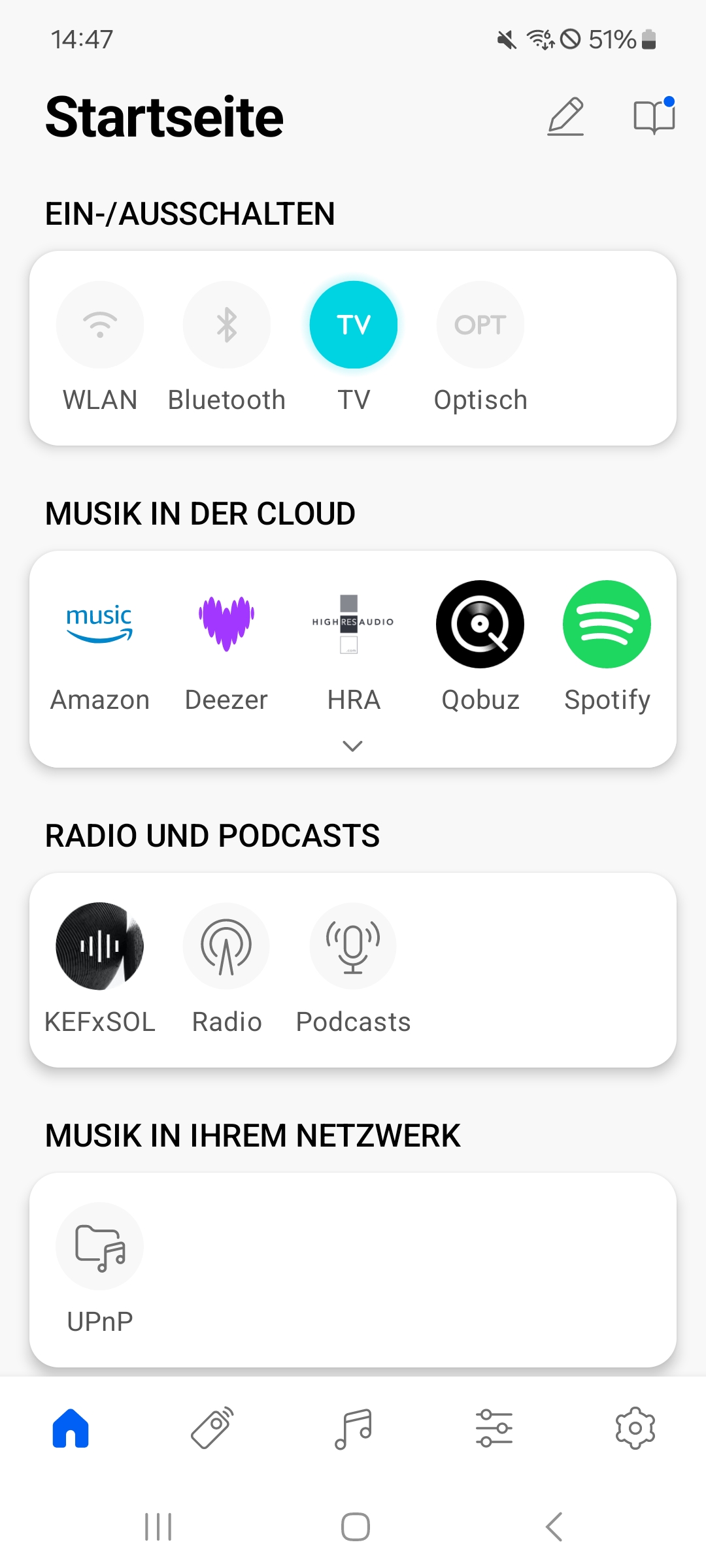Screen dimensions: 706x1568
Task: Launch Qobuz
Action: coord(480,625)
